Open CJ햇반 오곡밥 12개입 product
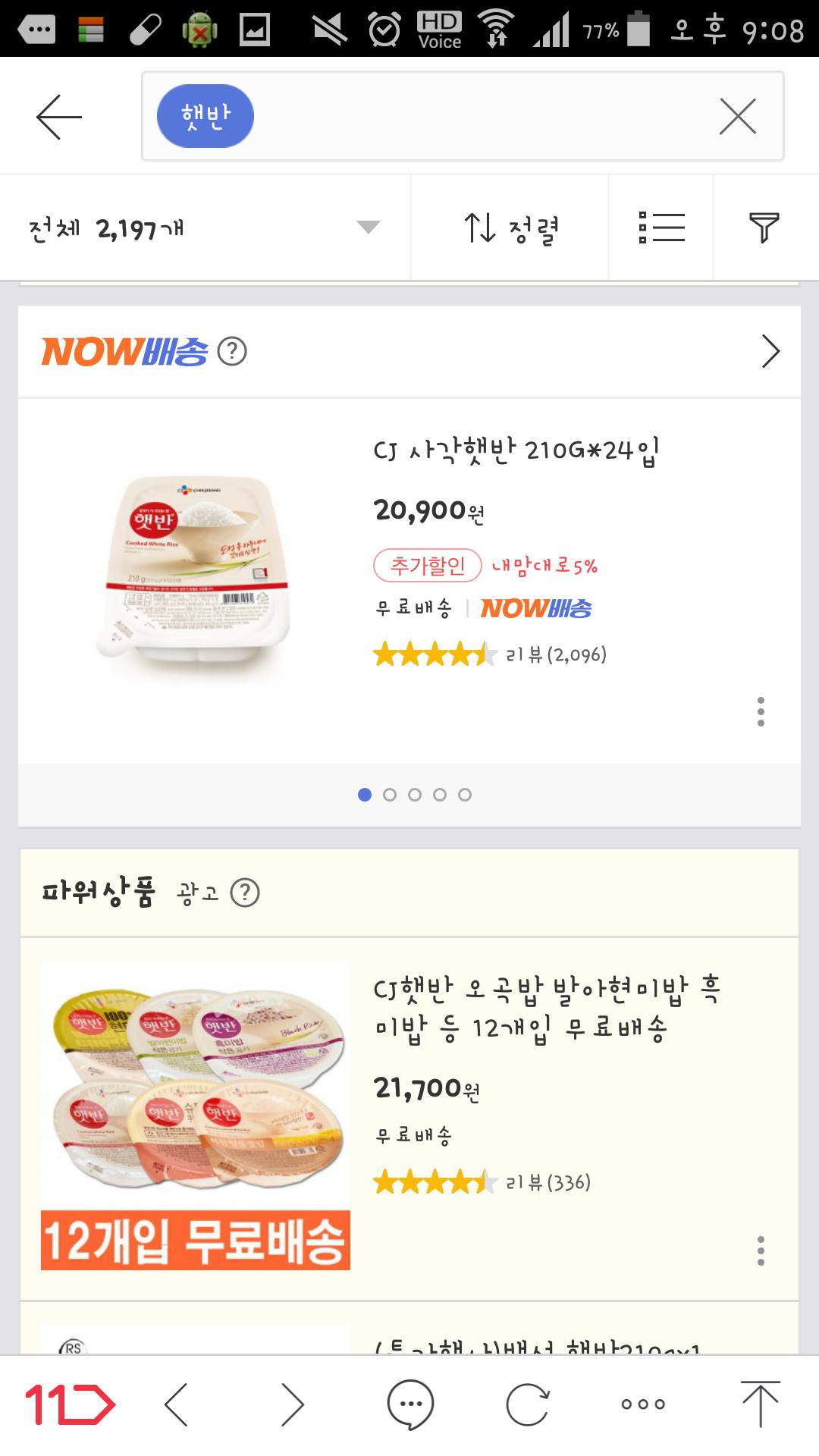The image size is (819, 1456). 546,1009
